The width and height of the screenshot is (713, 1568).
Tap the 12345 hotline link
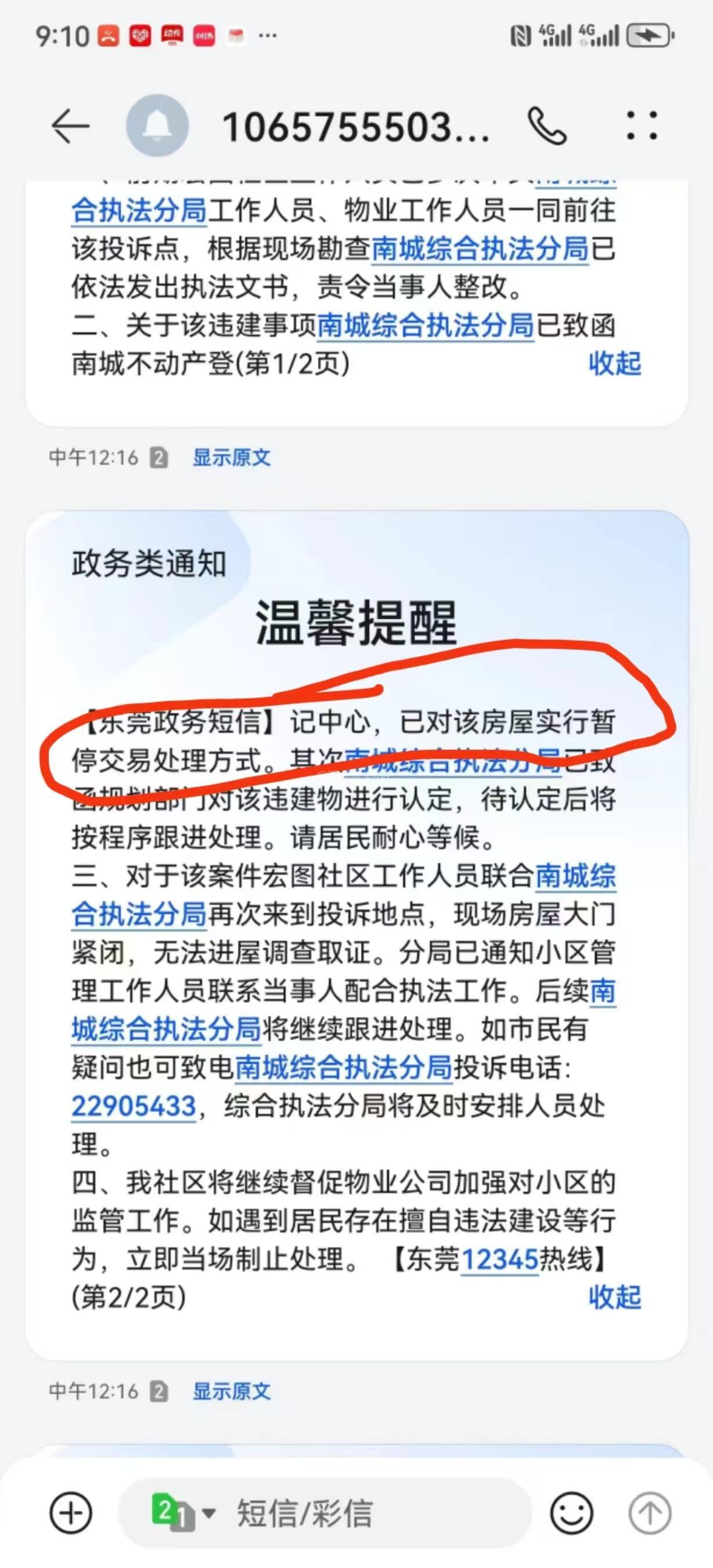[x=500, y=1259]
